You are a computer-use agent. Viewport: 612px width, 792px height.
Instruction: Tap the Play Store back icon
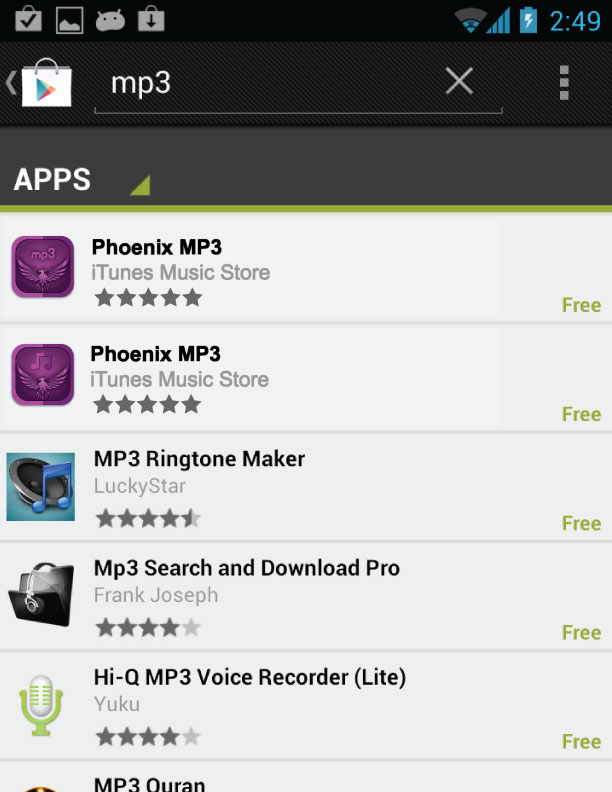pyautogui.click(x=40, y=82)
